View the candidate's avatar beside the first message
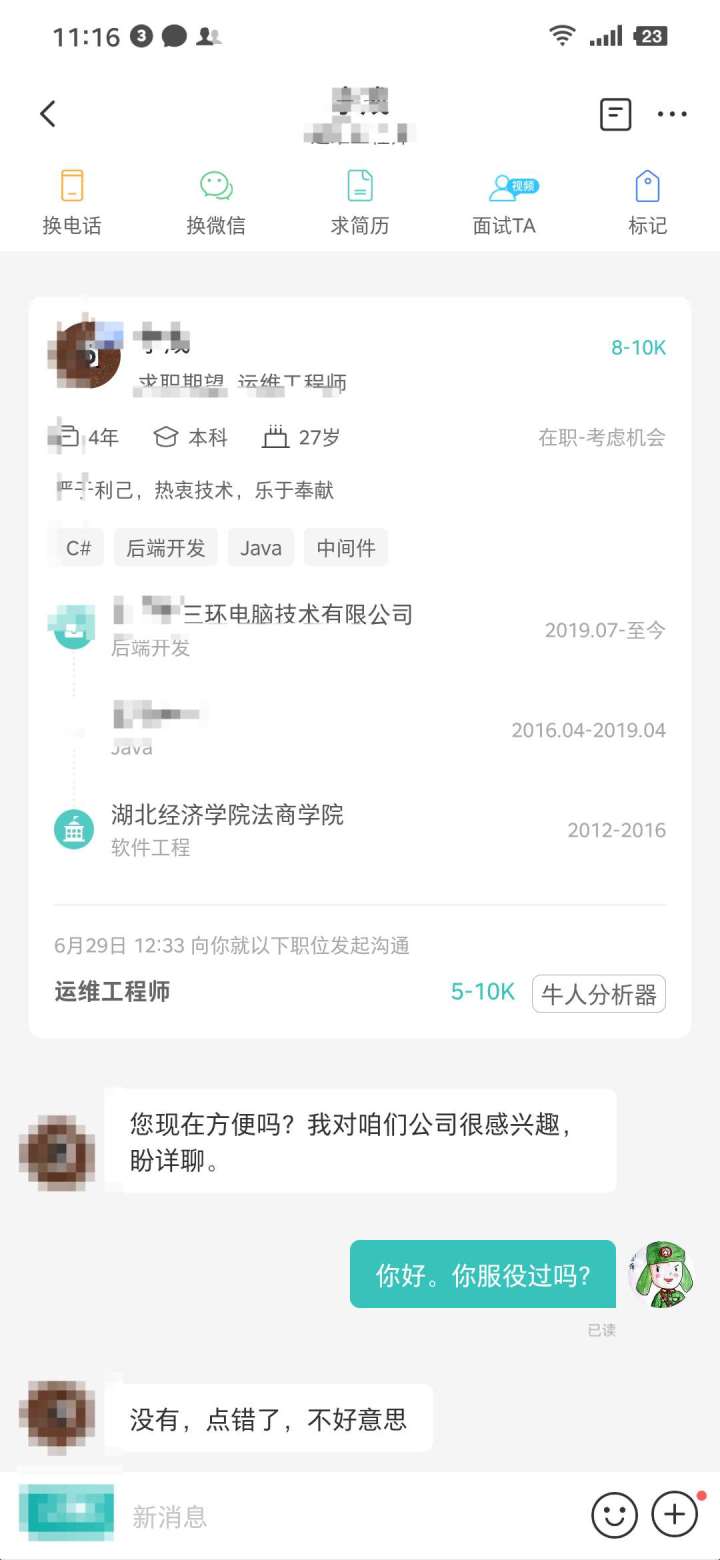Viewport: 720px width, 1560px height. pyautogui.click(x=57, y=1152)
